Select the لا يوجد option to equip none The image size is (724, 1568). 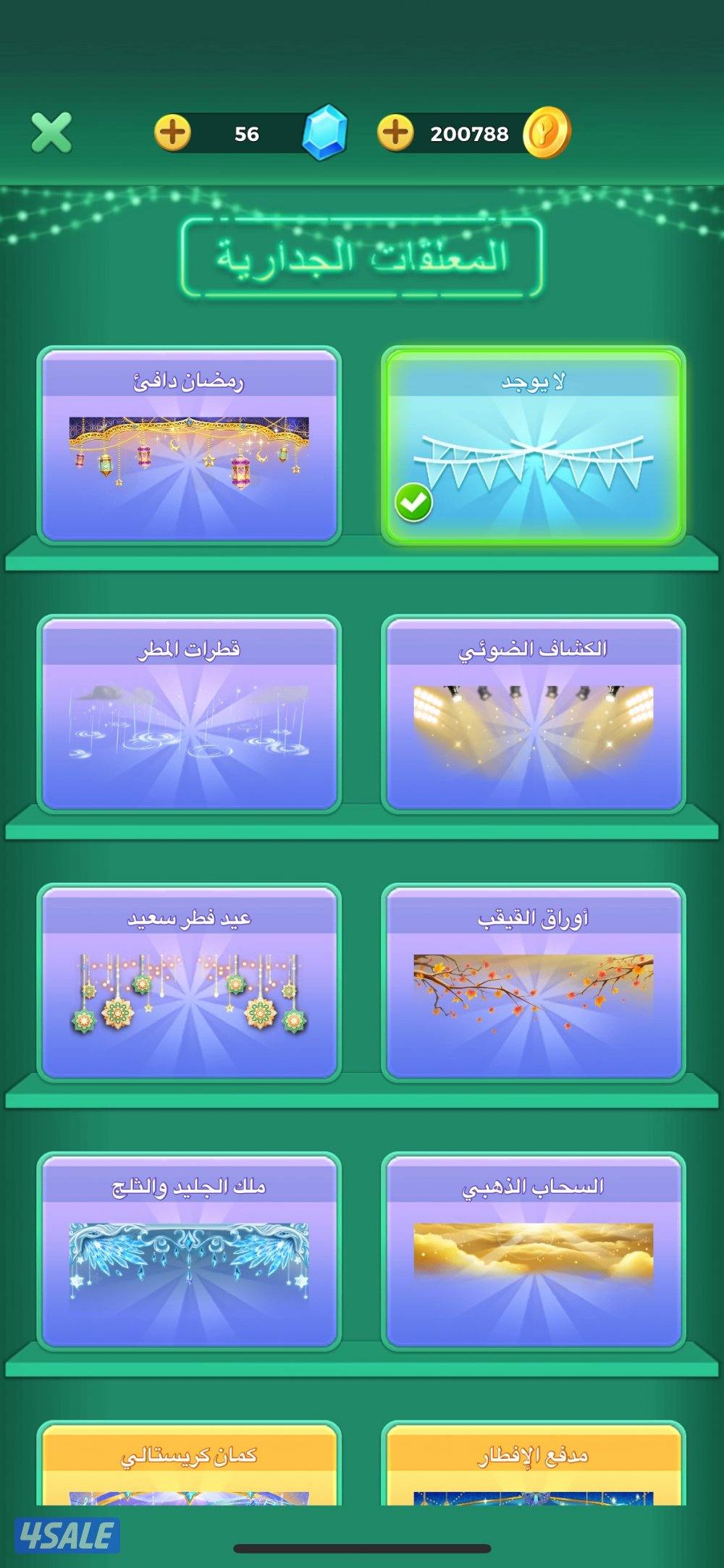tap(534, 441)
